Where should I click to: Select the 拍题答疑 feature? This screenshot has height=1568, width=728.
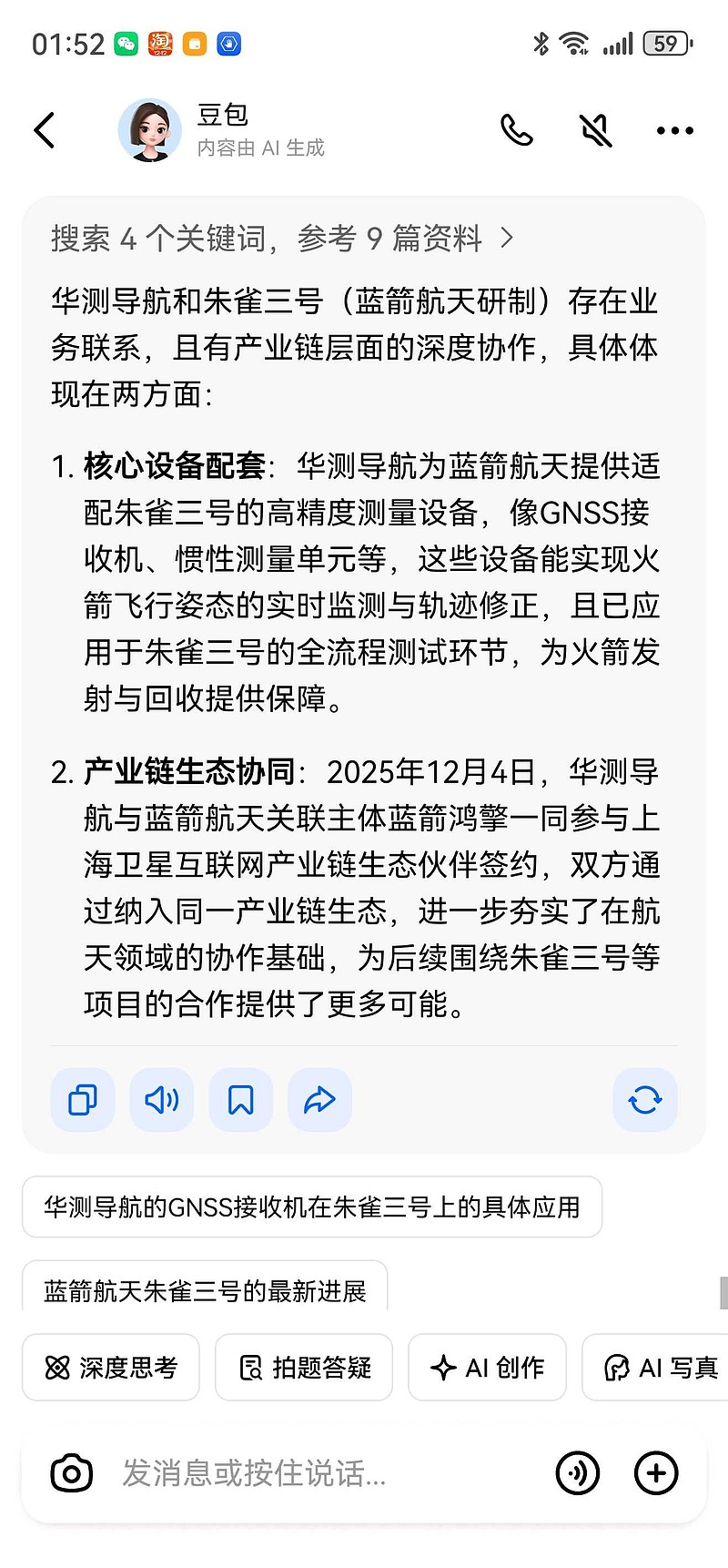[x=304, y=1367]
